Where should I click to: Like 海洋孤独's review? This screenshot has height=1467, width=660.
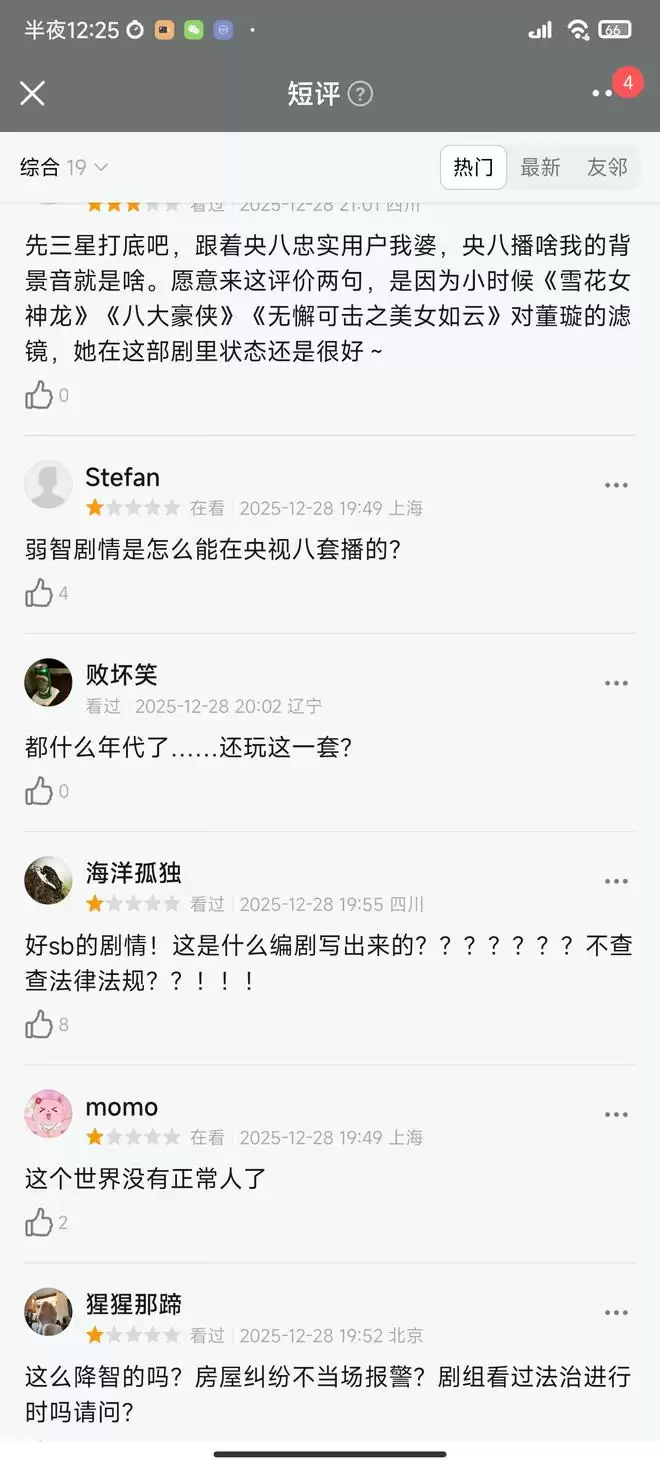(x=39, y=1024)
